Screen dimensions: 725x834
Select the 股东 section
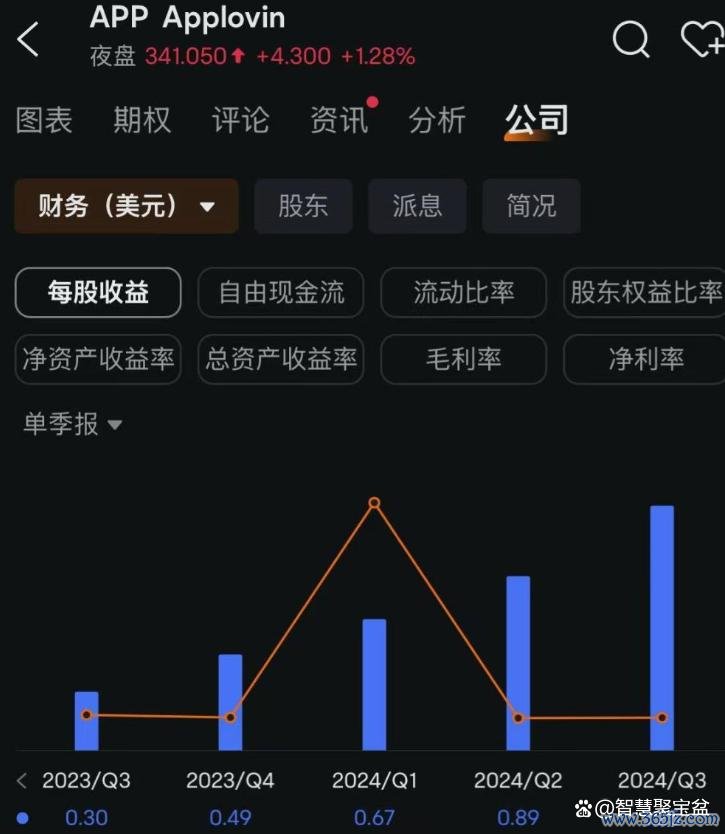pyautogui.click(x=303, y=206)
